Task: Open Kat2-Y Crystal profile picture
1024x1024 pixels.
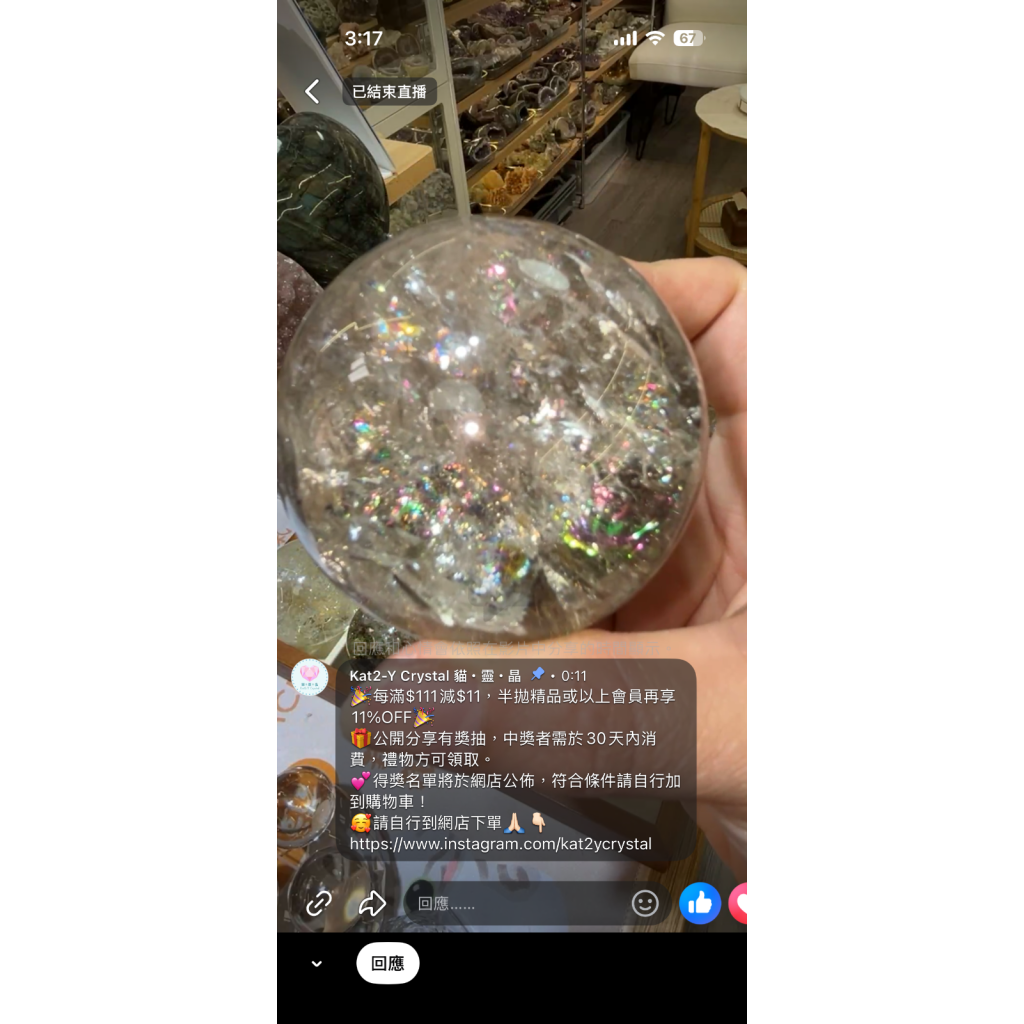Action: 310,677
